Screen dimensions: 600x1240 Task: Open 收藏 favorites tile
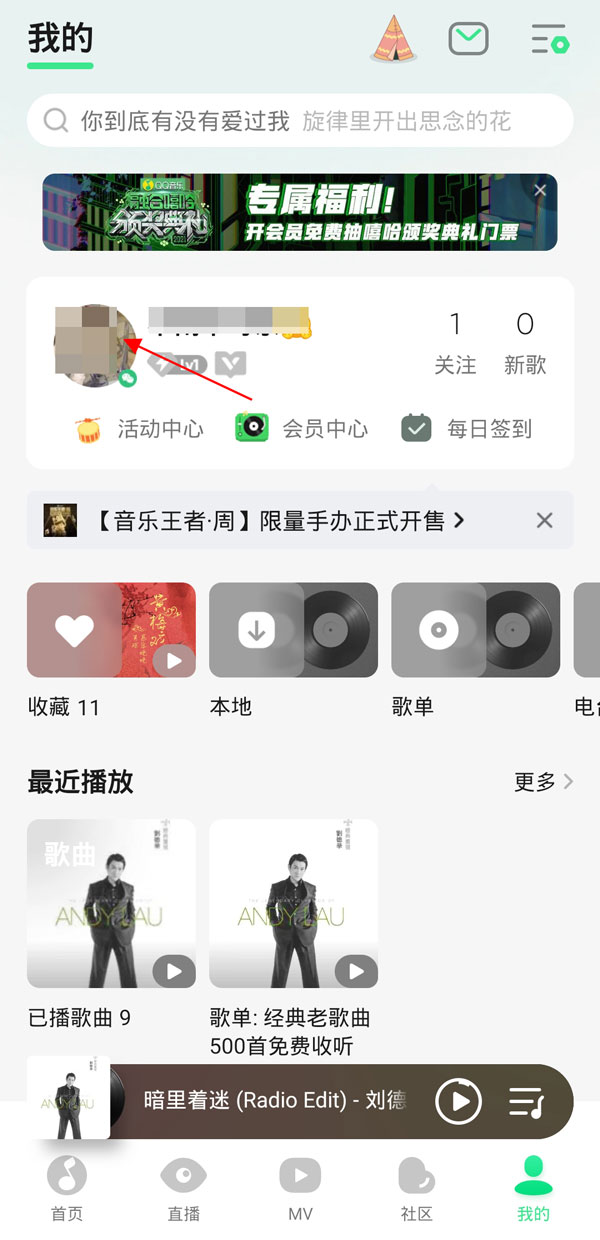[111, 631]
